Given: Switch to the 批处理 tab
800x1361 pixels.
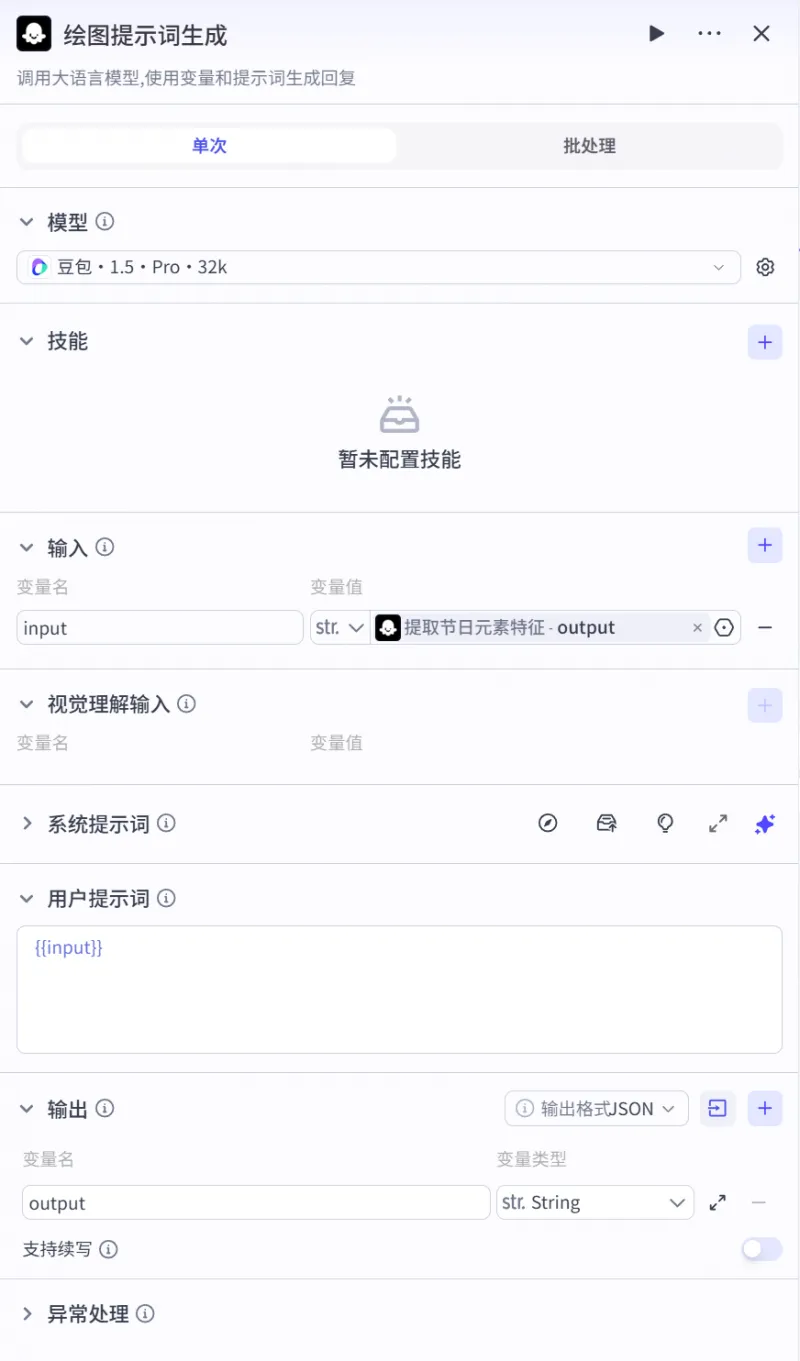Looking at the screenshot, I should [x=589, y=146].
